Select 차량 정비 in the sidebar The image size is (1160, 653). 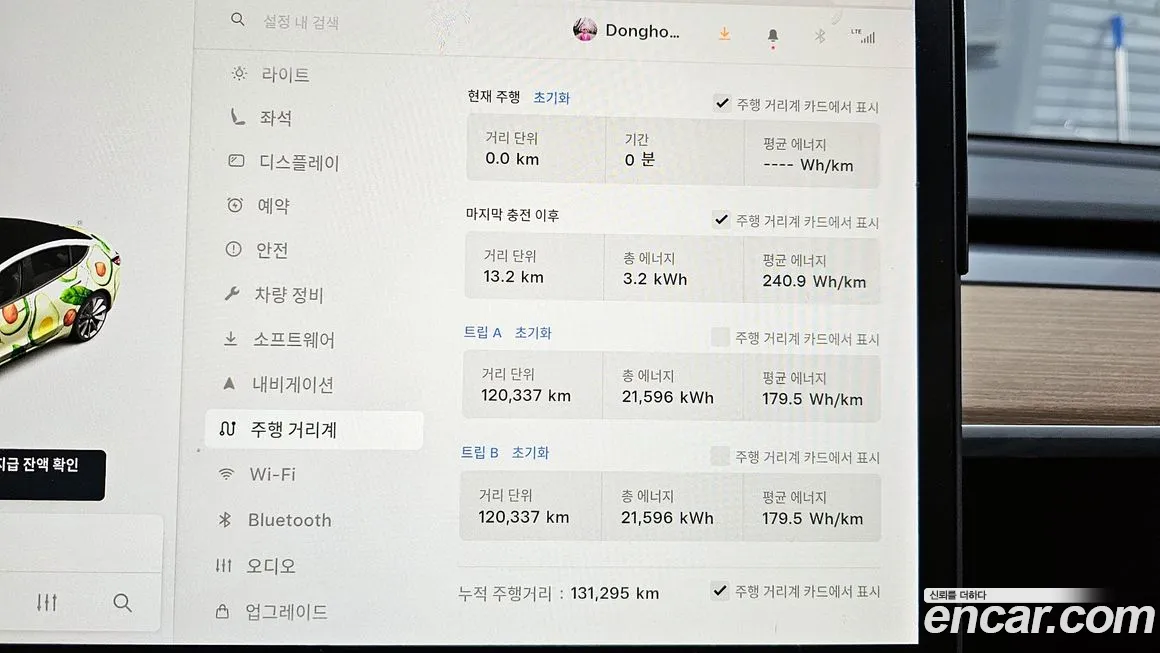[288, 295]
